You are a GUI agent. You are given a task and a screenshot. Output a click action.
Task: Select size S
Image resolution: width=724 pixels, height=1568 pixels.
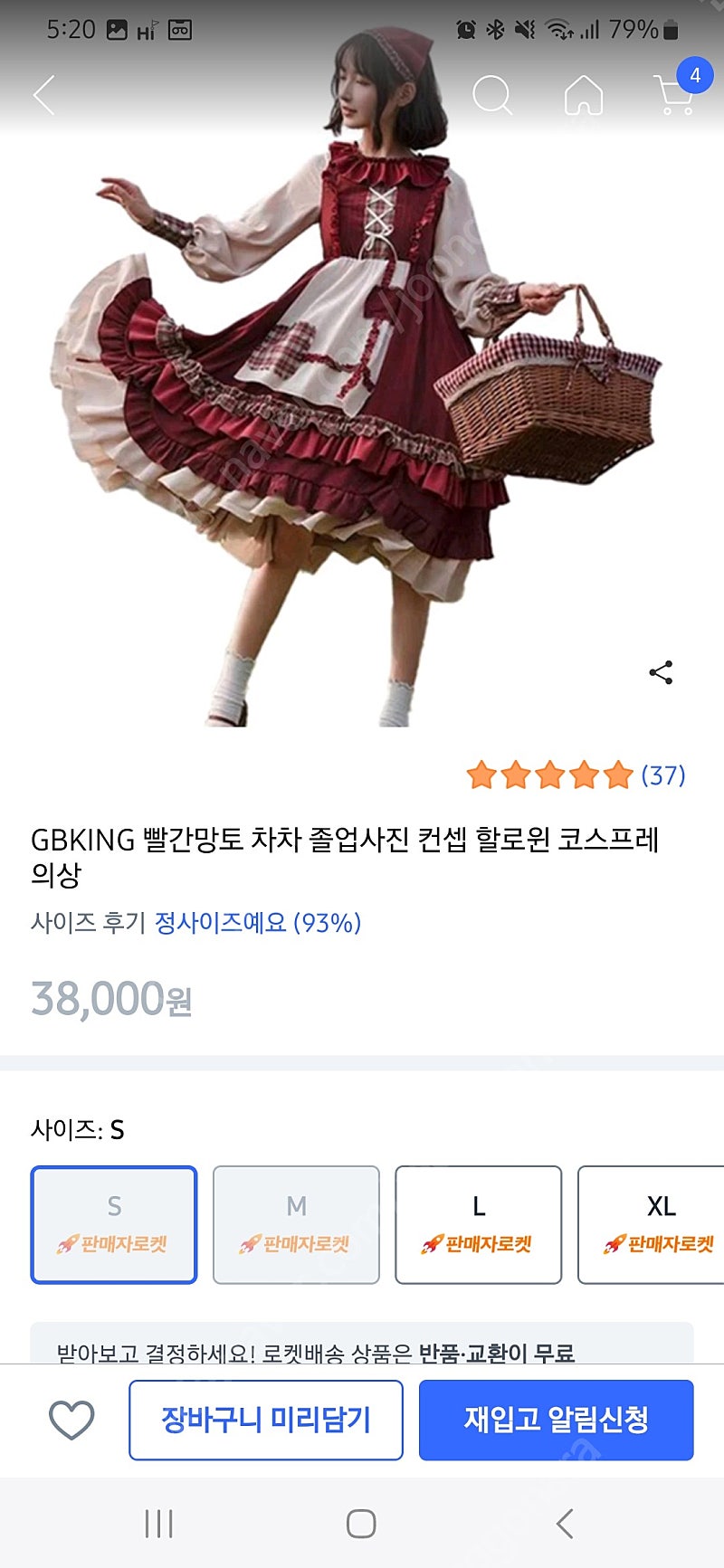[x=114, y=1225]
